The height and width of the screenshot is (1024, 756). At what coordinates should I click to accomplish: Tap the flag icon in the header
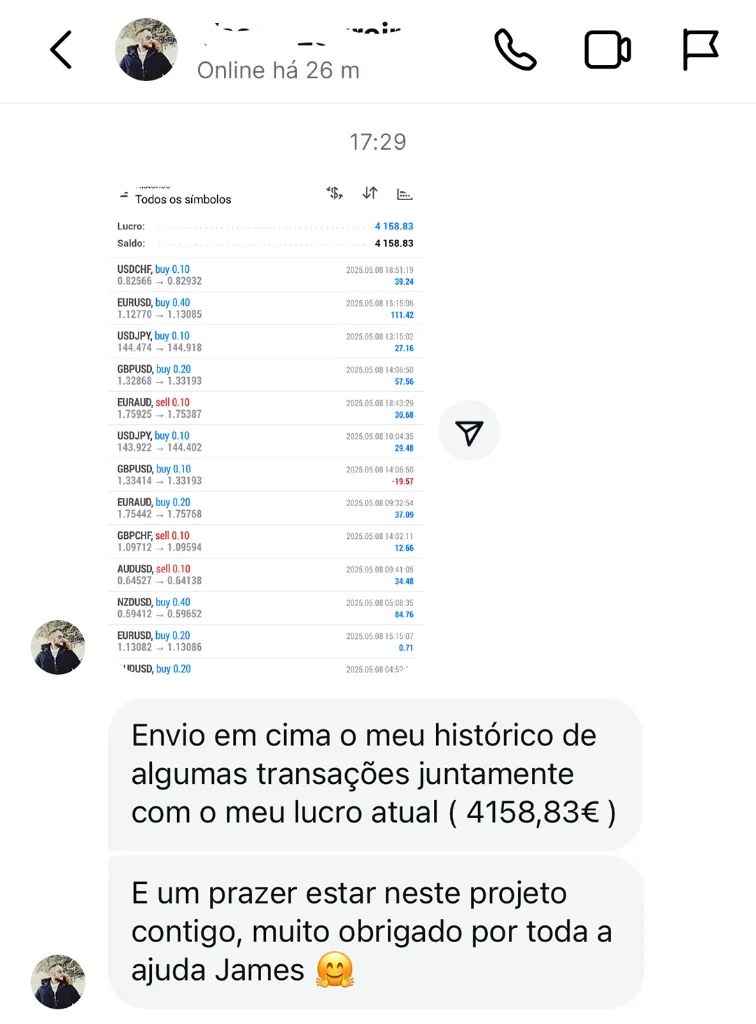700,50
